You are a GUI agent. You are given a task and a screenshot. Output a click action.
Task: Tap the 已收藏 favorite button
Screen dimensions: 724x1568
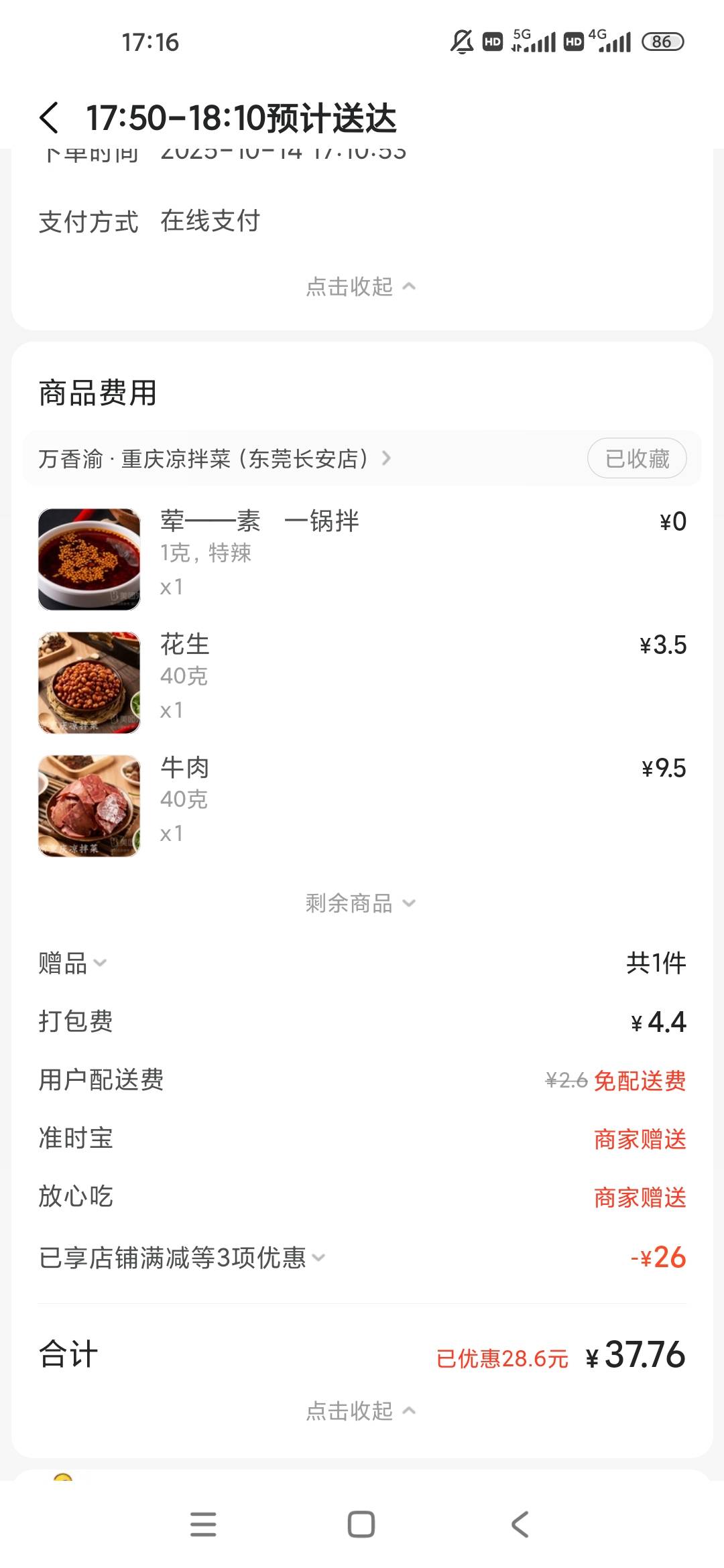pos(637,459)
